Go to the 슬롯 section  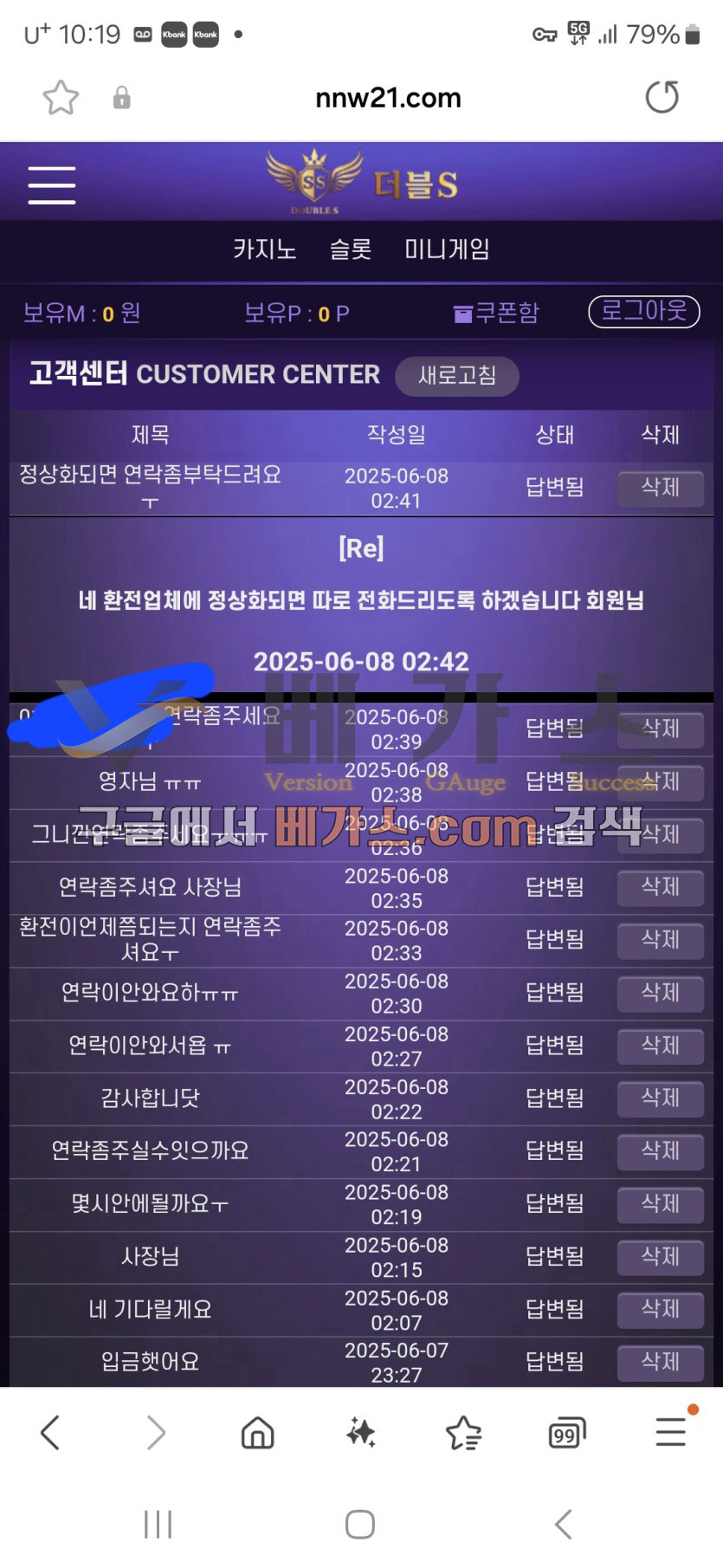pyautogui.click(x=351, y=249)
